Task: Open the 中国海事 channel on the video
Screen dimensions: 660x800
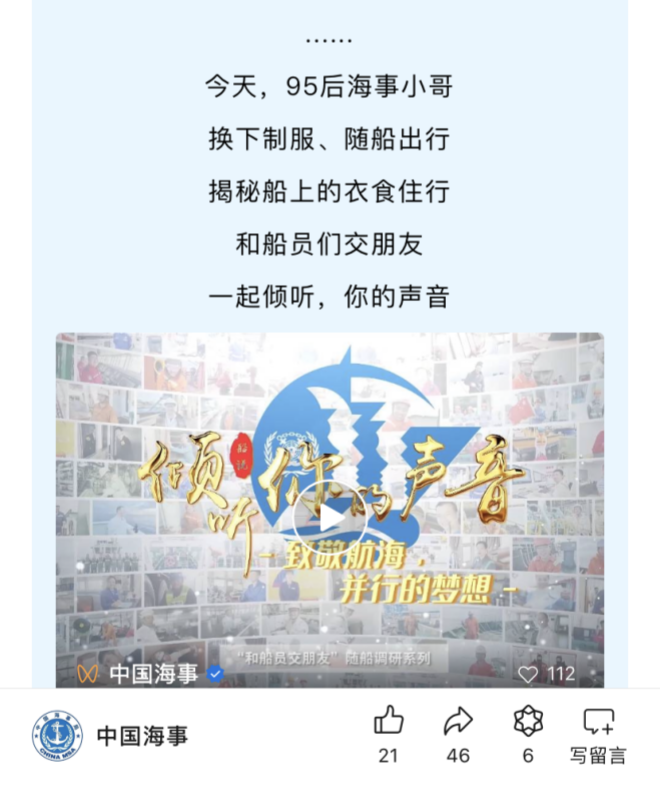Action: coord(150,674)
